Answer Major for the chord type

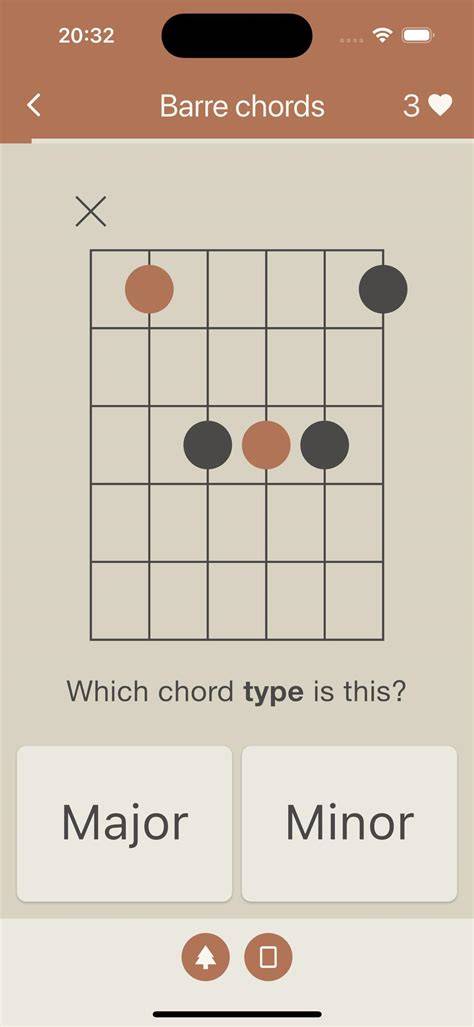[x=124, y=823]
